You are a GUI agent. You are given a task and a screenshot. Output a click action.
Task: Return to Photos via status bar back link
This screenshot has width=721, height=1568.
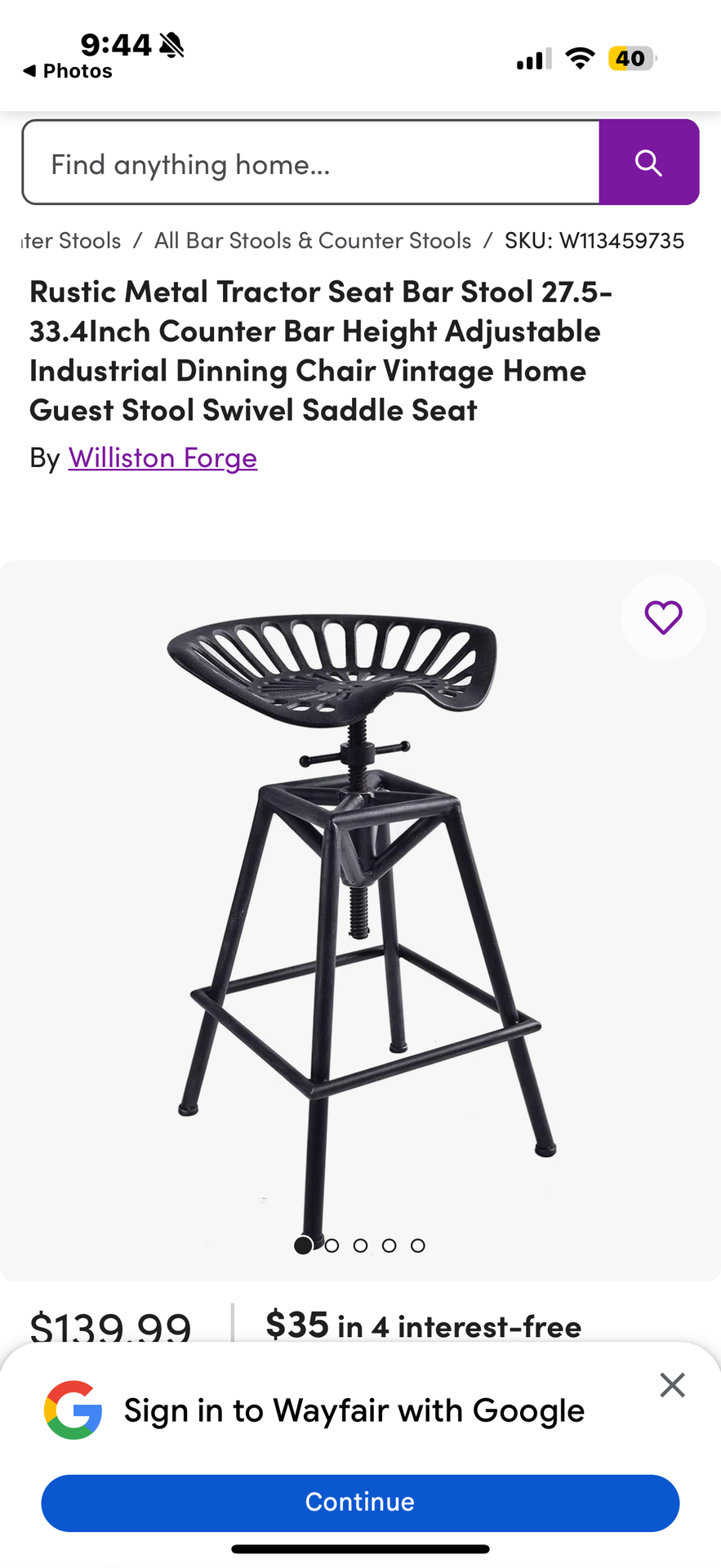click(68, 71)
